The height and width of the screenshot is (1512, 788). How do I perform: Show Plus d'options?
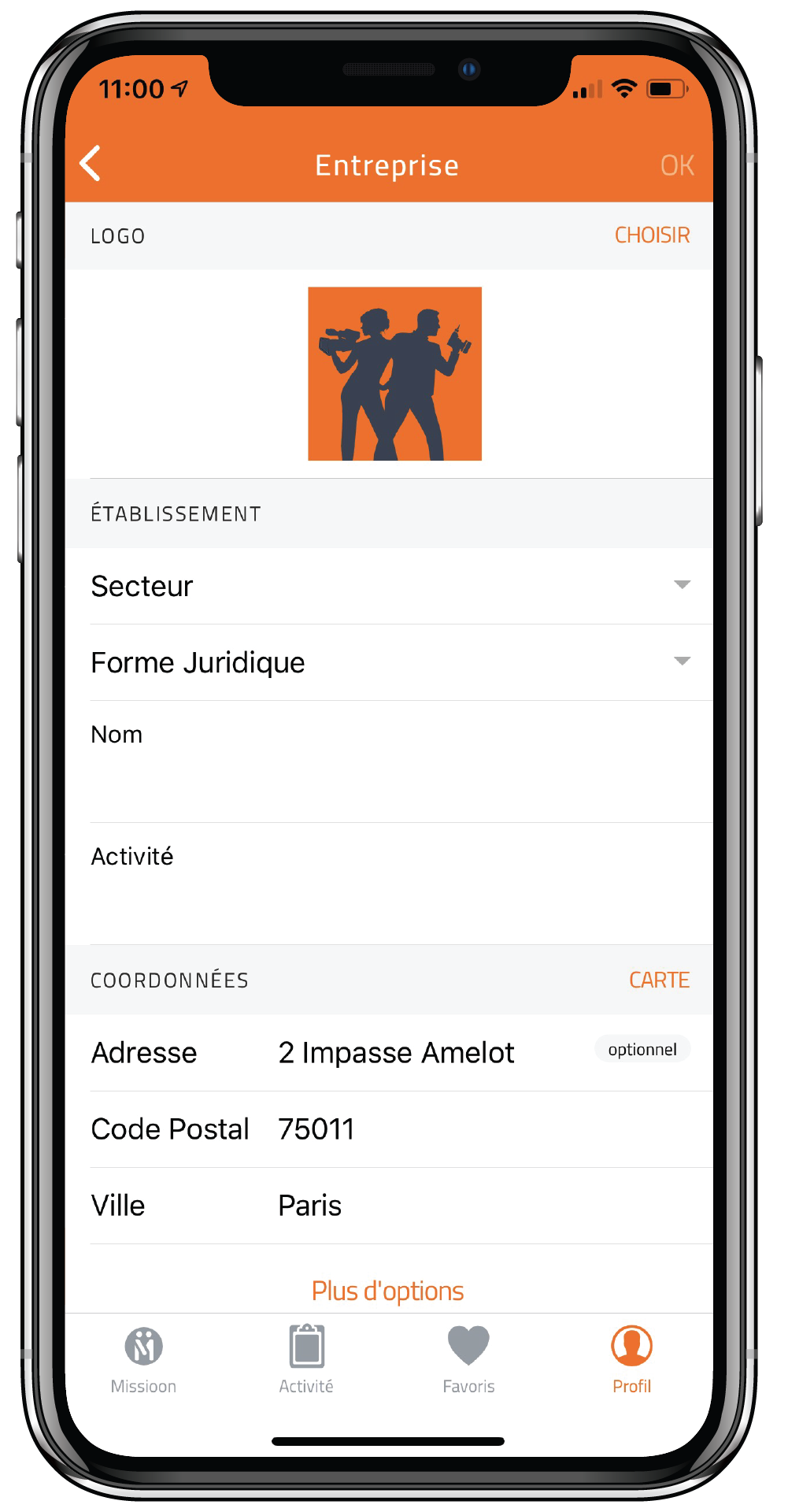(387, 1291)
